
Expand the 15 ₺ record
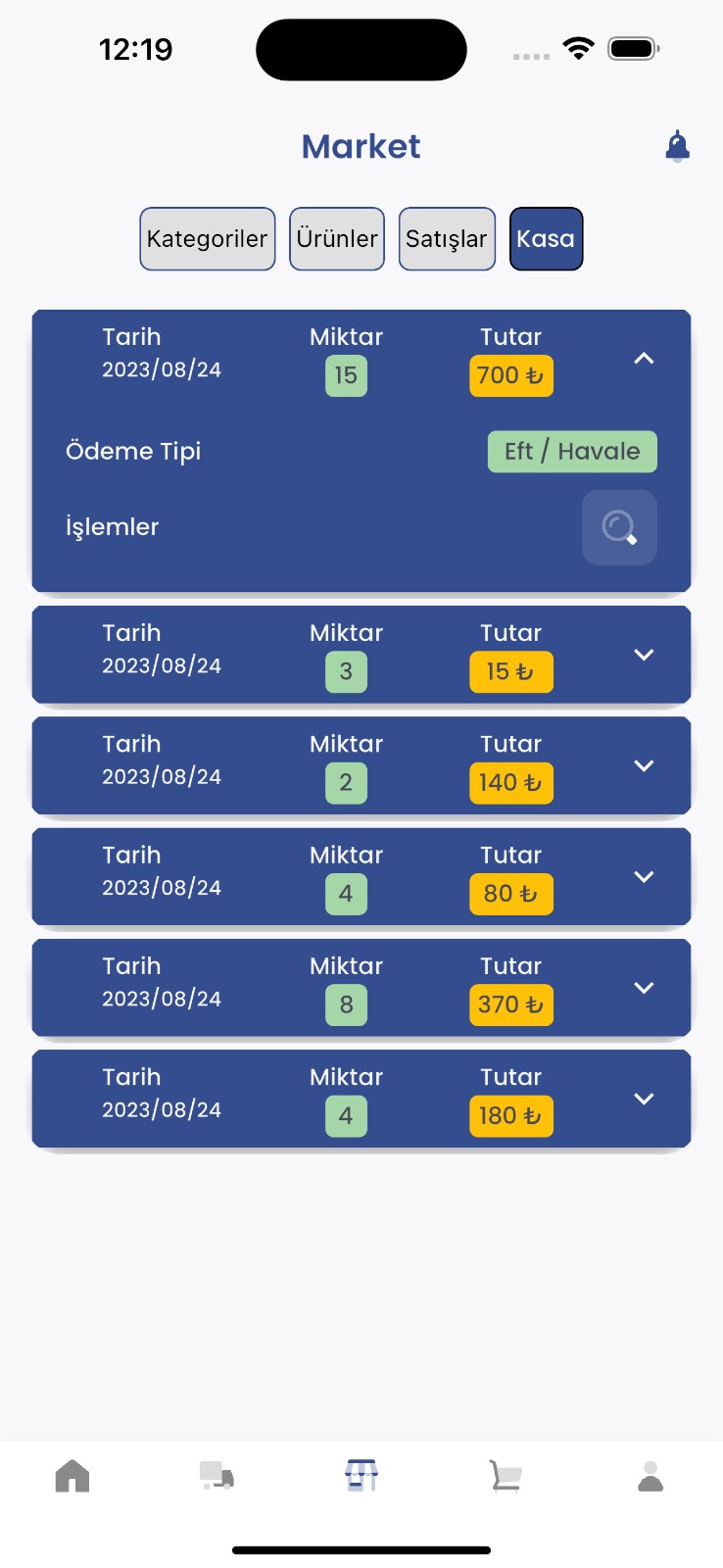coord(644,655)
